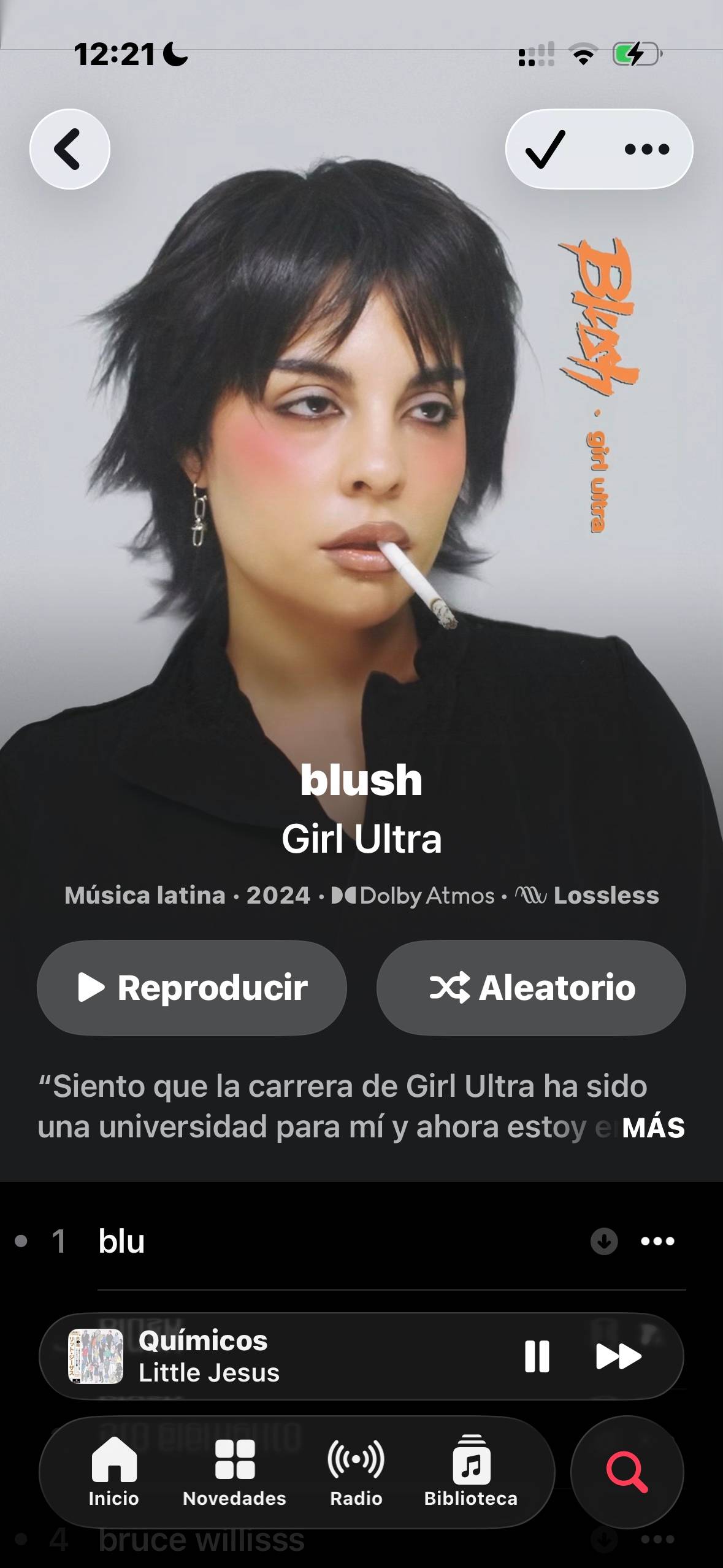
Task: Open the album's three-dot options menu
Action: (647, 149)
